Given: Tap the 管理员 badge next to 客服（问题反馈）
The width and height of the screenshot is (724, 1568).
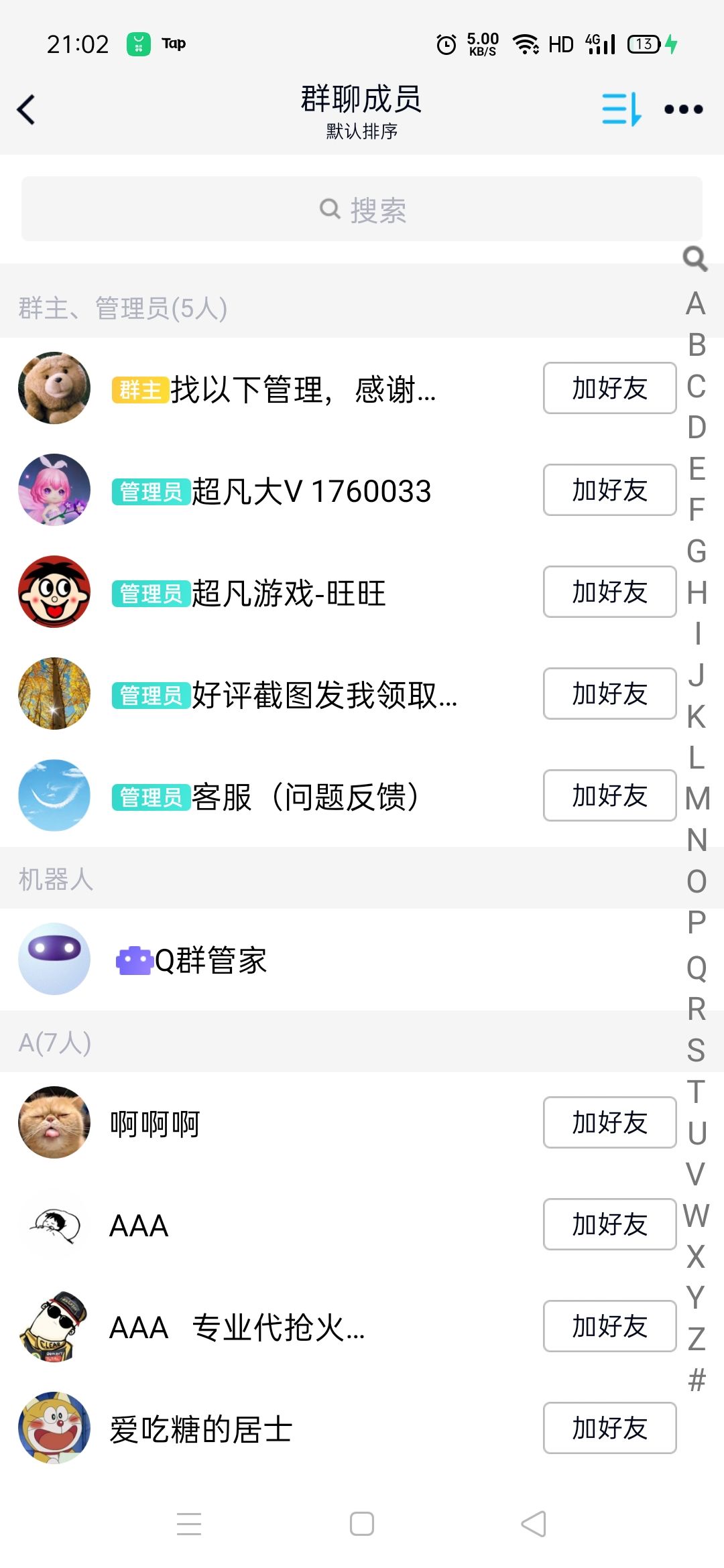Looking at the screenshot, I should pos(149,797).
